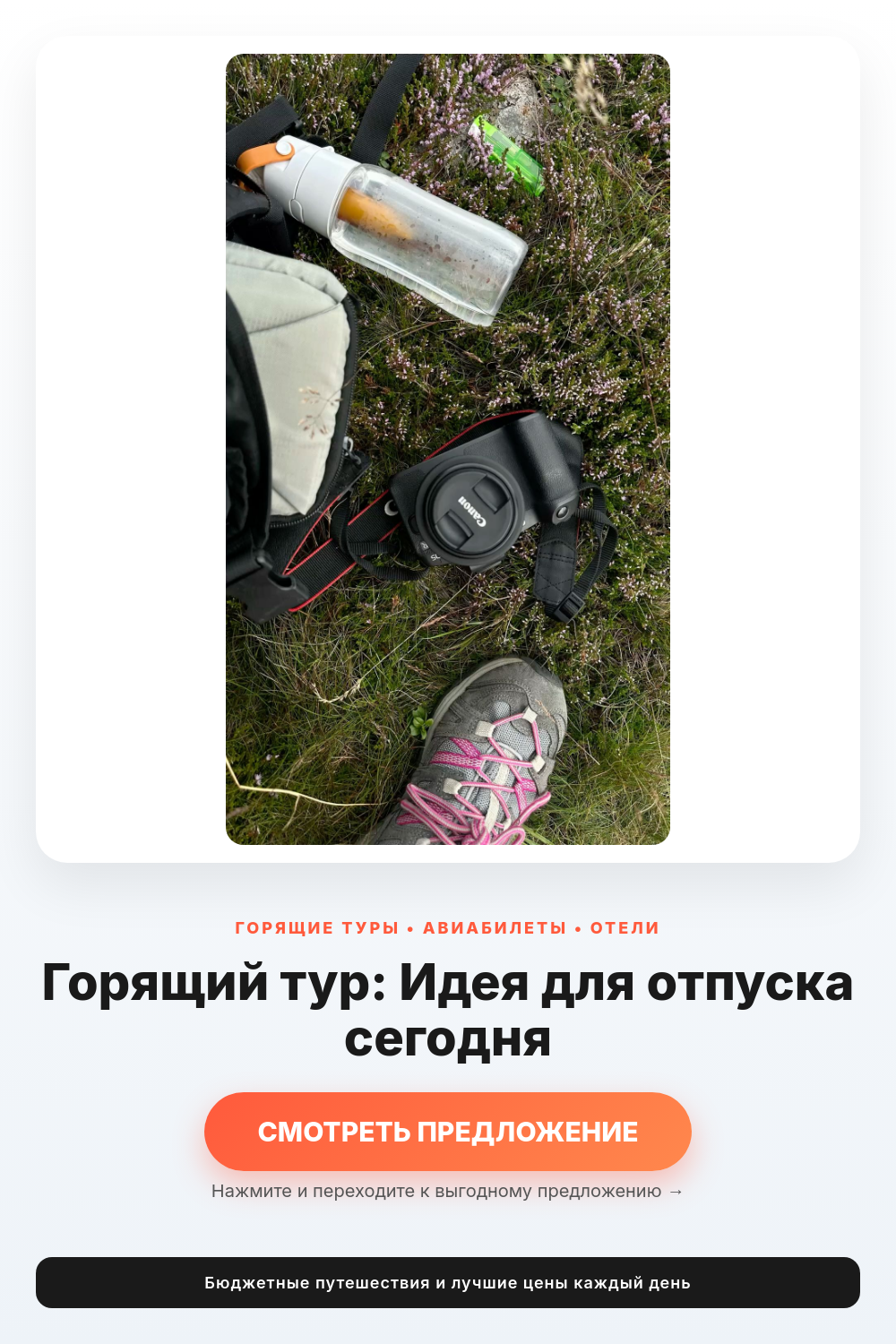Screen dimensions: 896x1344
Task: Open the hiking gear photo card
Action: pyautogui.click(x=448, y=449)
